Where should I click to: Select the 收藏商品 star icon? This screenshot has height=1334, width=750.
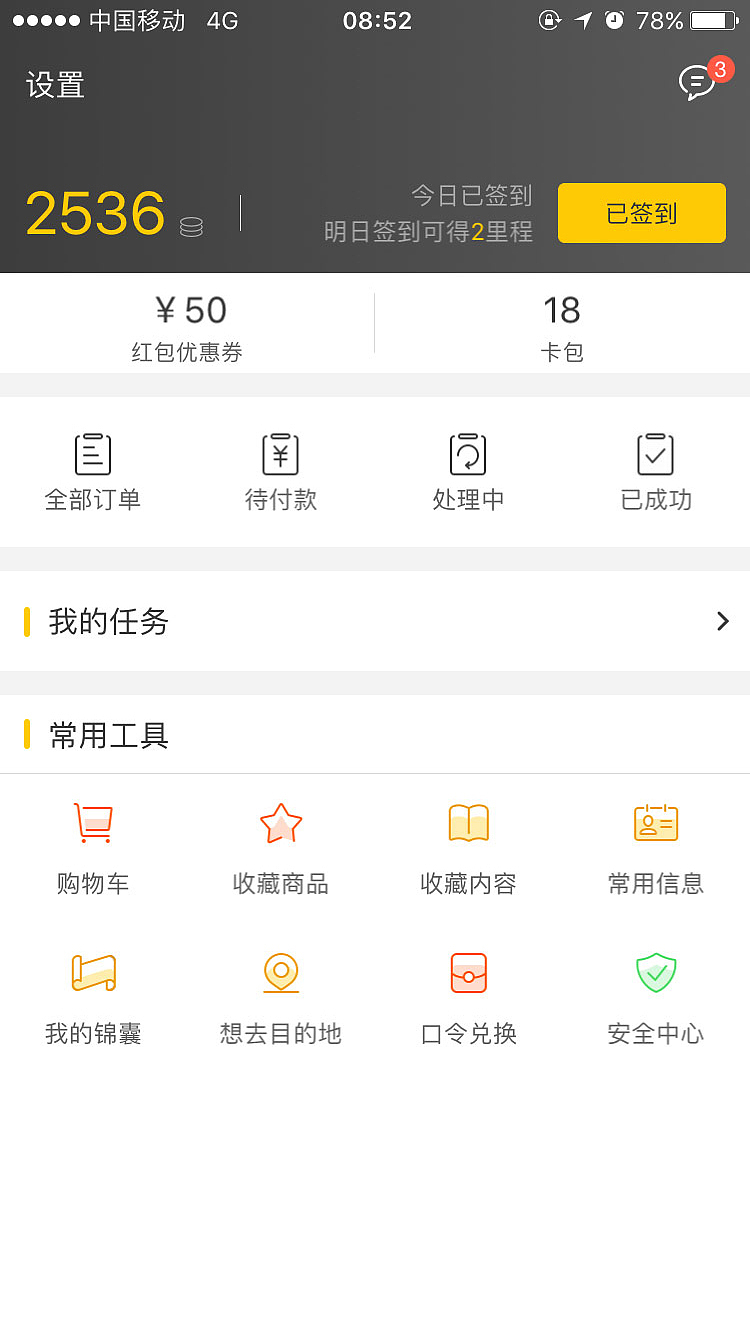tap(280, 822)
